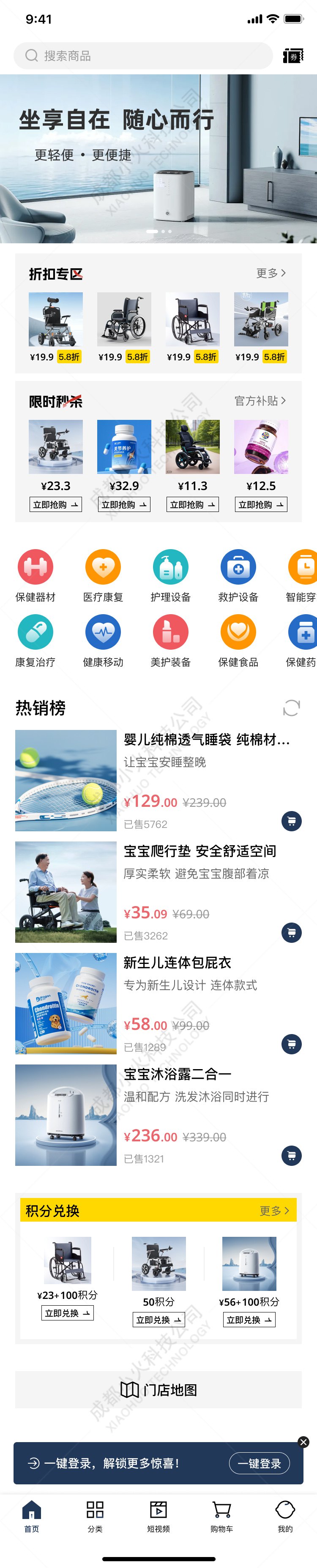
Task: Switch to the 购物车 tab
Action: pyautogui.click(x=222, y=1516)
